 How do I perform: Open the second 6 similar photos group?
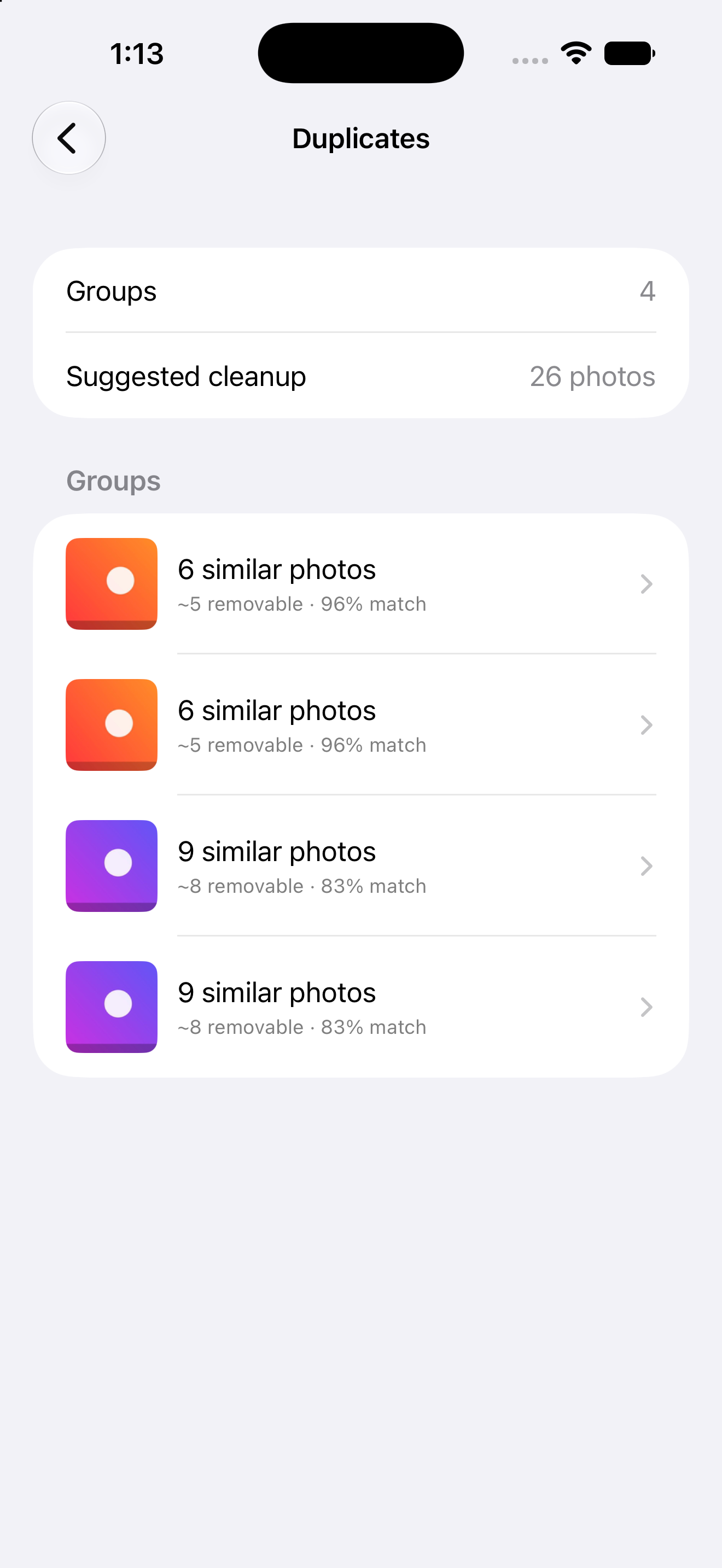click(361, 724)
